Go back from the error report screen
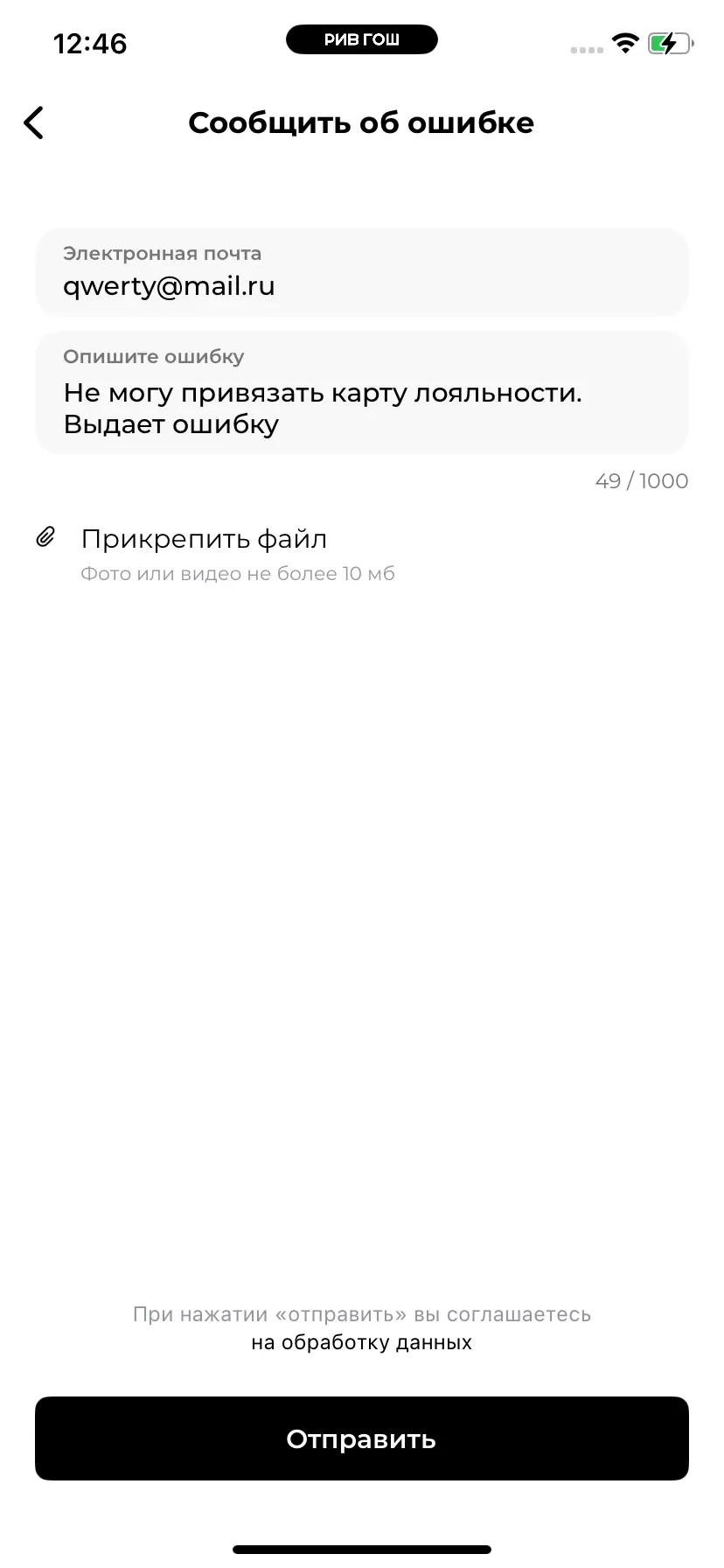 [x=34, y=123]
